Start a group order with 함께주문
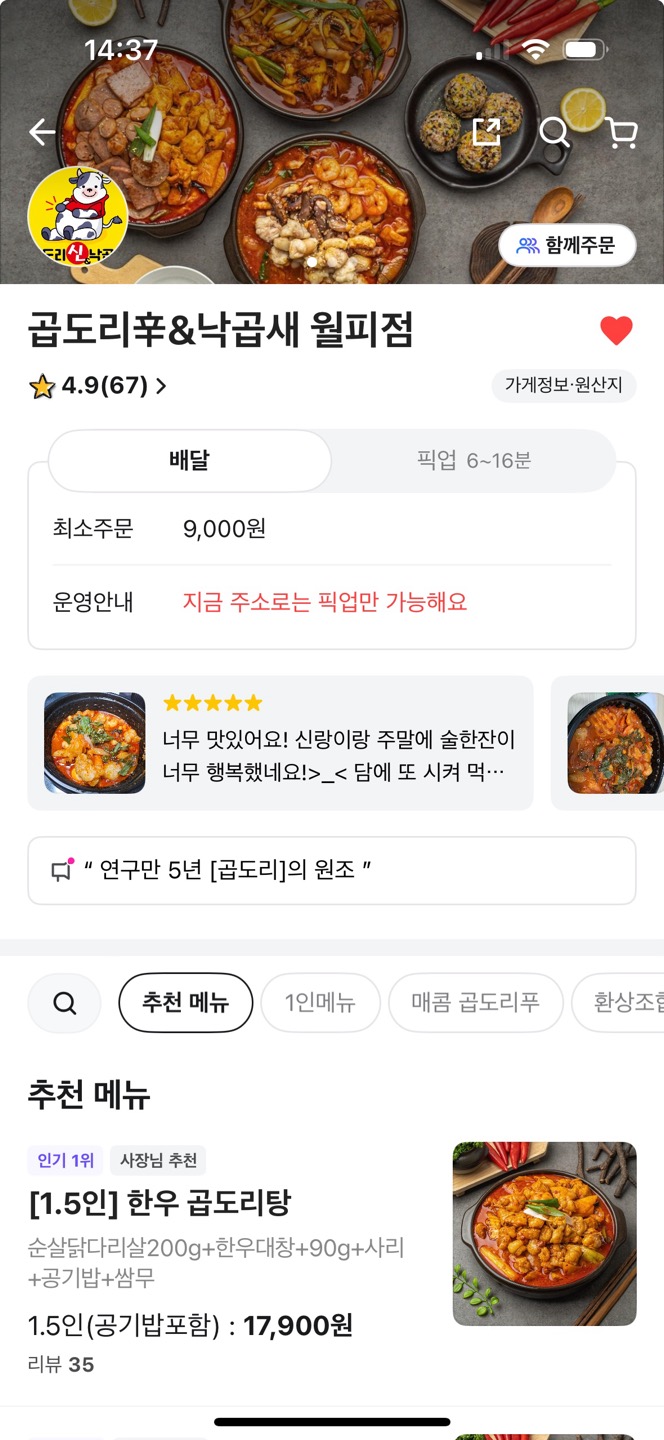This screenshot has height=1440, width=664. coord(567,245)
